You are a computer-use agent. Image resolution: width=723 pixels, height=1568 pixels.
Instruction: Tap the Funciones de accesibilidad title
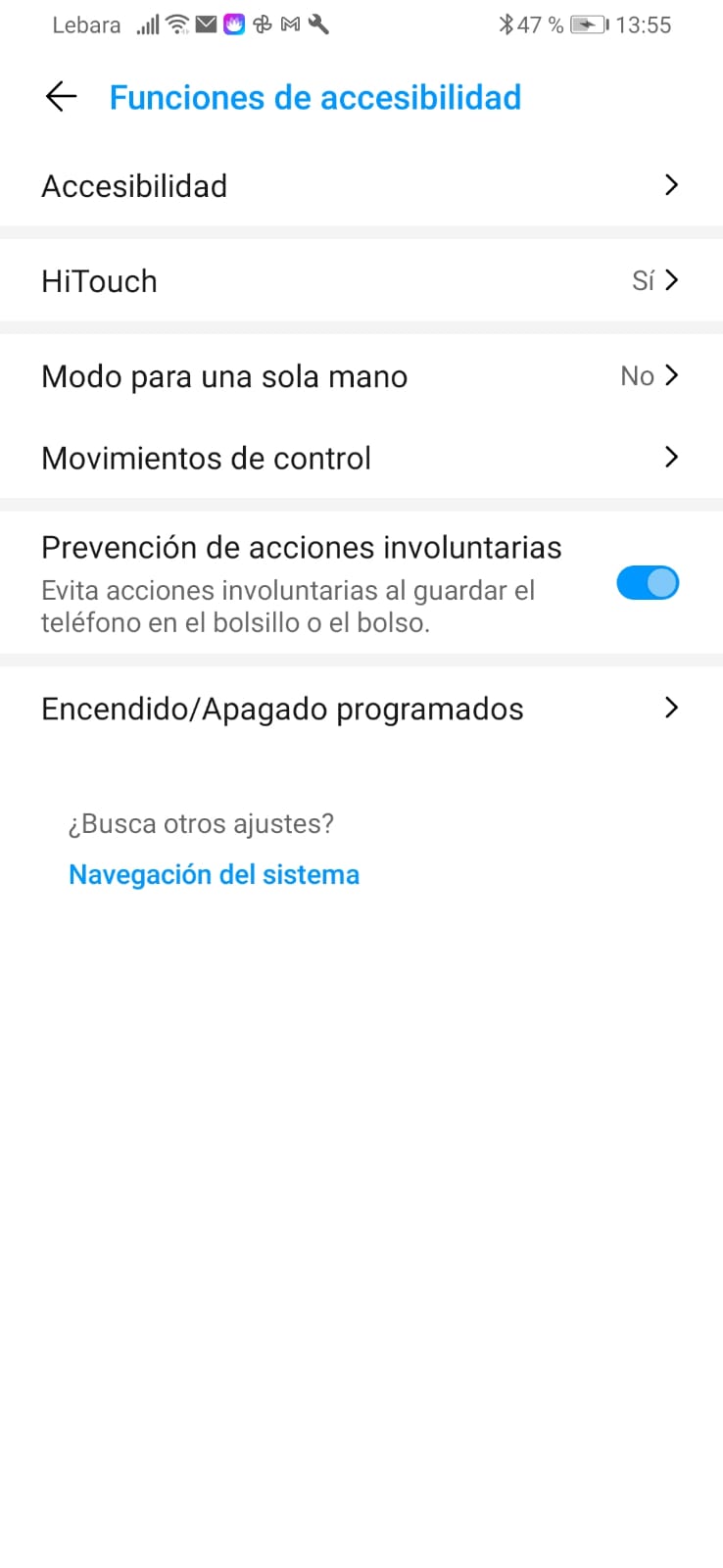(315, 97)
